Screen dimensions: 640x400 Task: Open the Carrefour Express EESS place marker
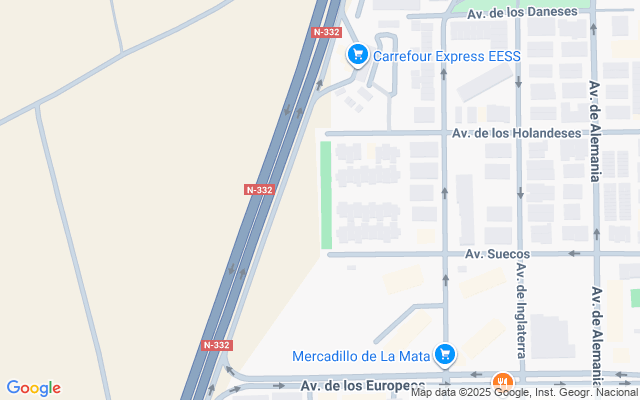357,55
